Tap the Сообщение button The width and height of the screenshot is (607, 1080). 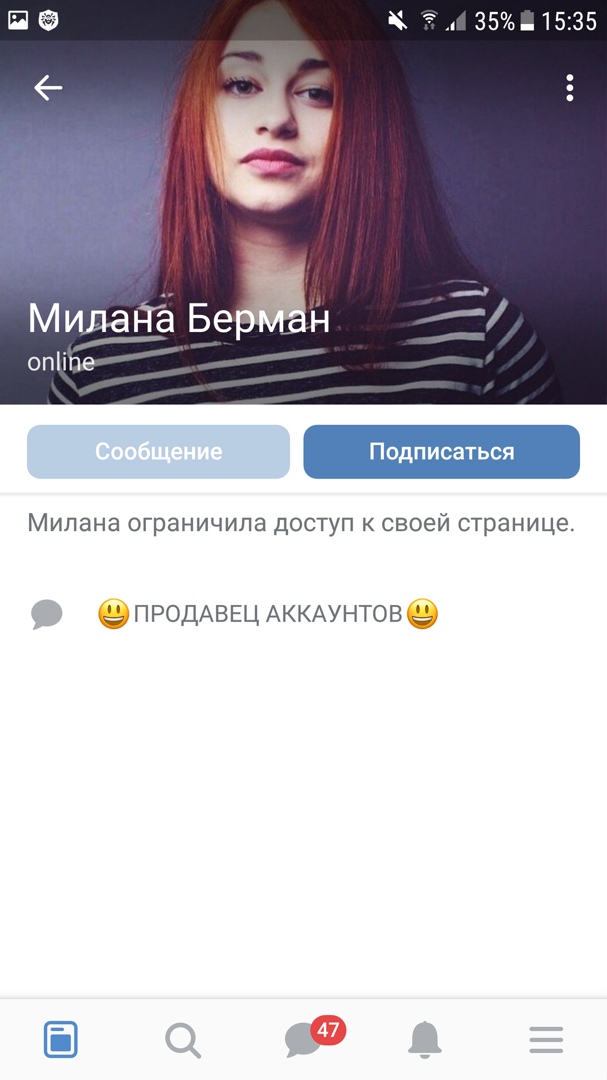click(x=158, y=452)
